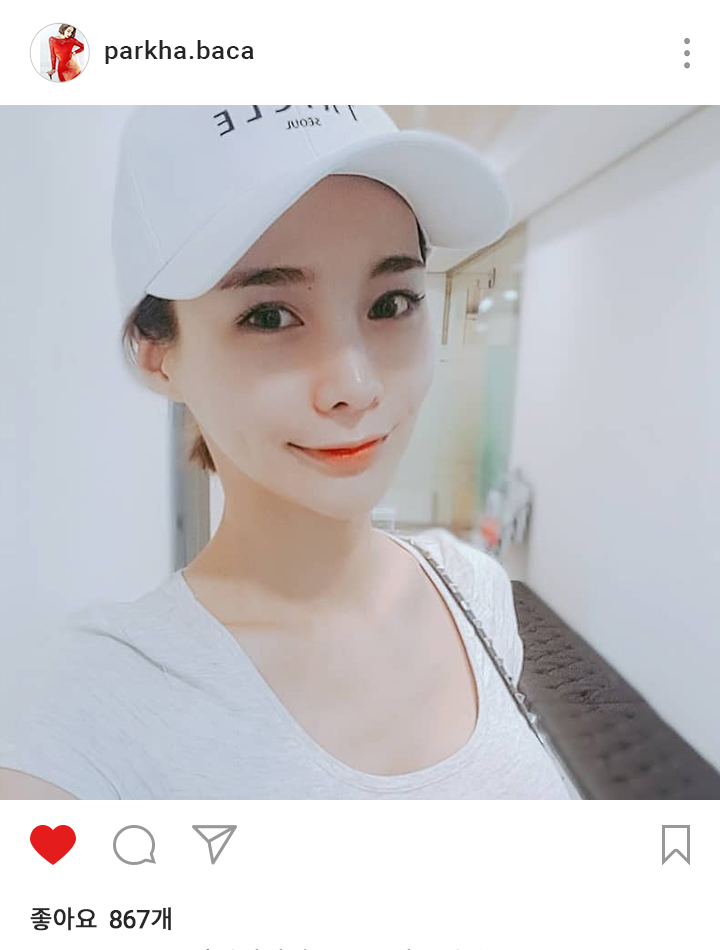Tap the parkha.baca username
Screen dimensions: 720x950
tap(179, 52)
